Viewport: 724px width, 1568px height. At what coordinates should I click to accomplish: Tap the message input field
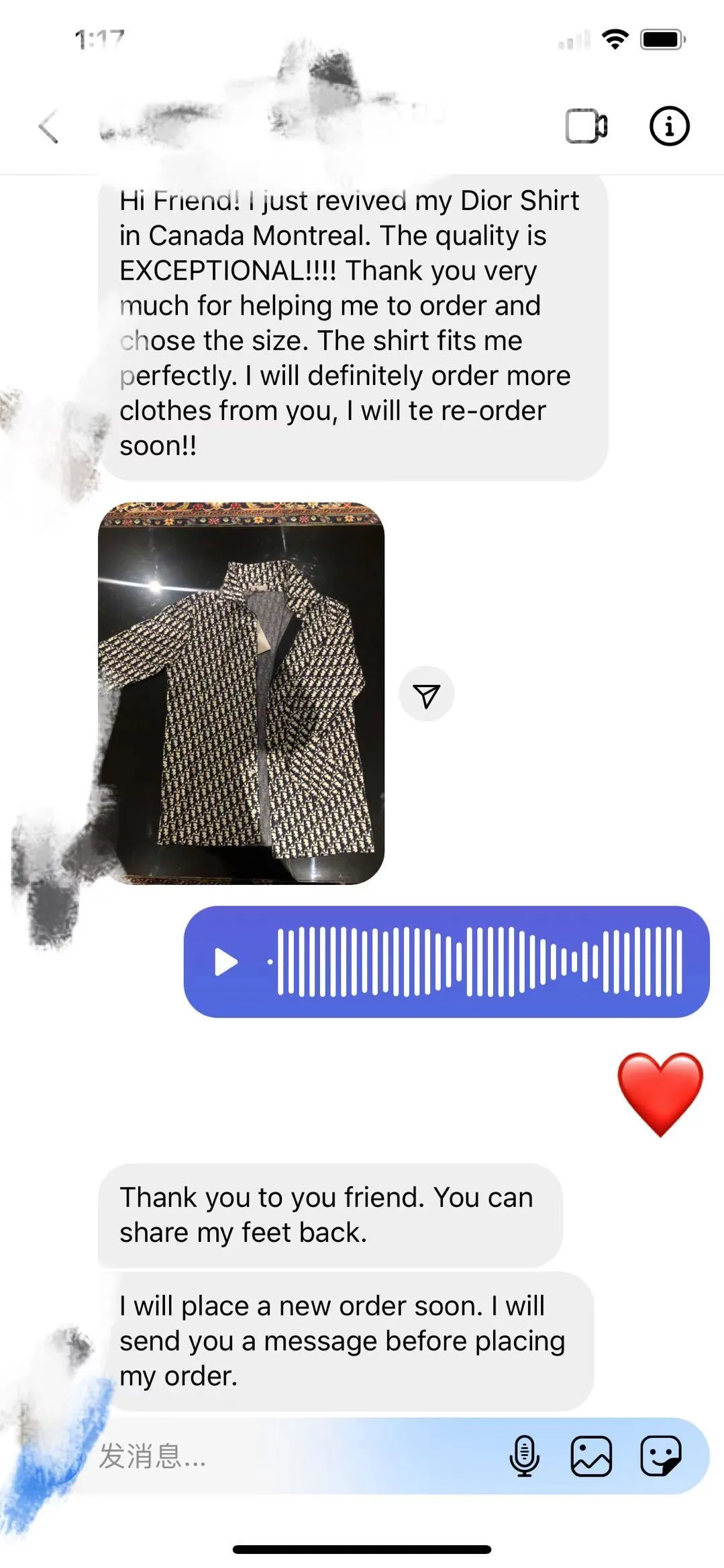coord(289,1457)
